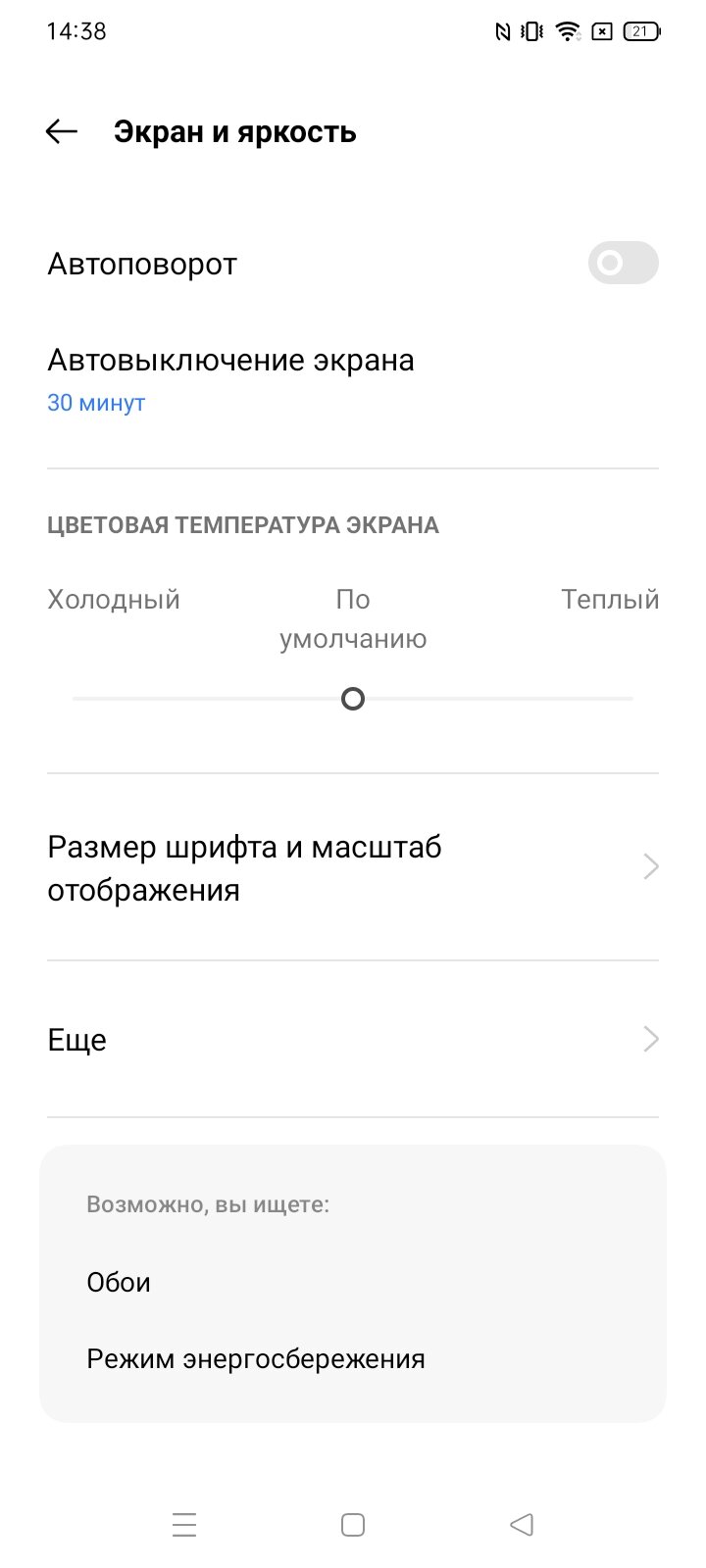Open recent apps from navigation bar

[184, 1525]
